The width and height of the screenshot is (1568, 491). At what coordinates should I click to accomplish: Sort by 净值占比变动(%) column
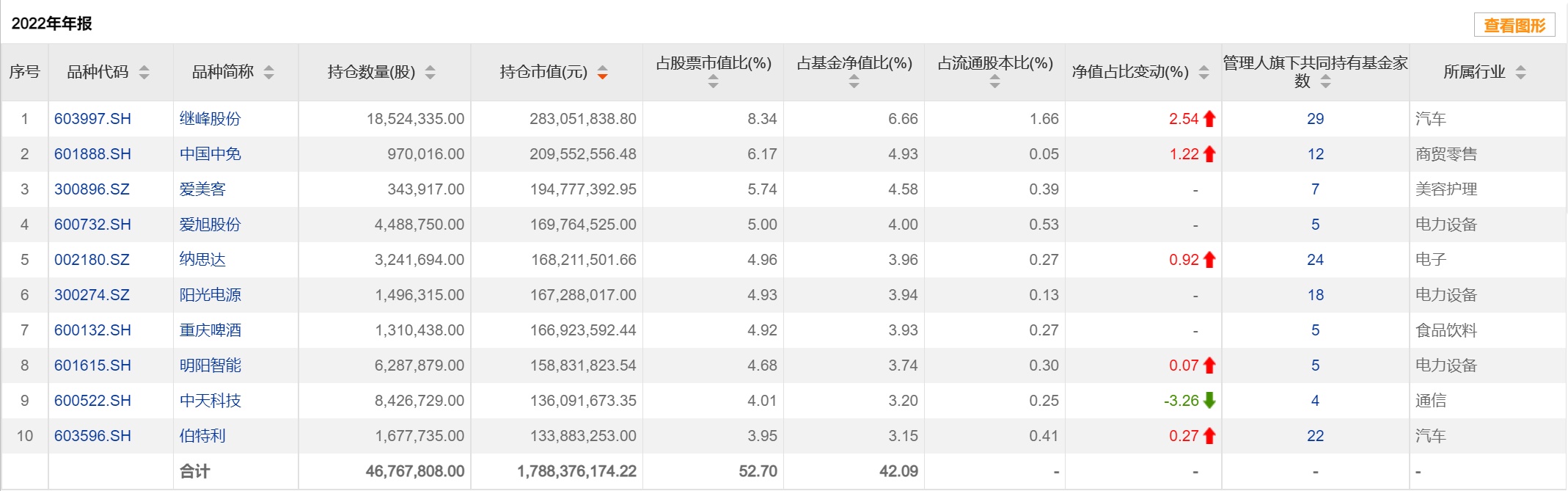[1204, 72]
